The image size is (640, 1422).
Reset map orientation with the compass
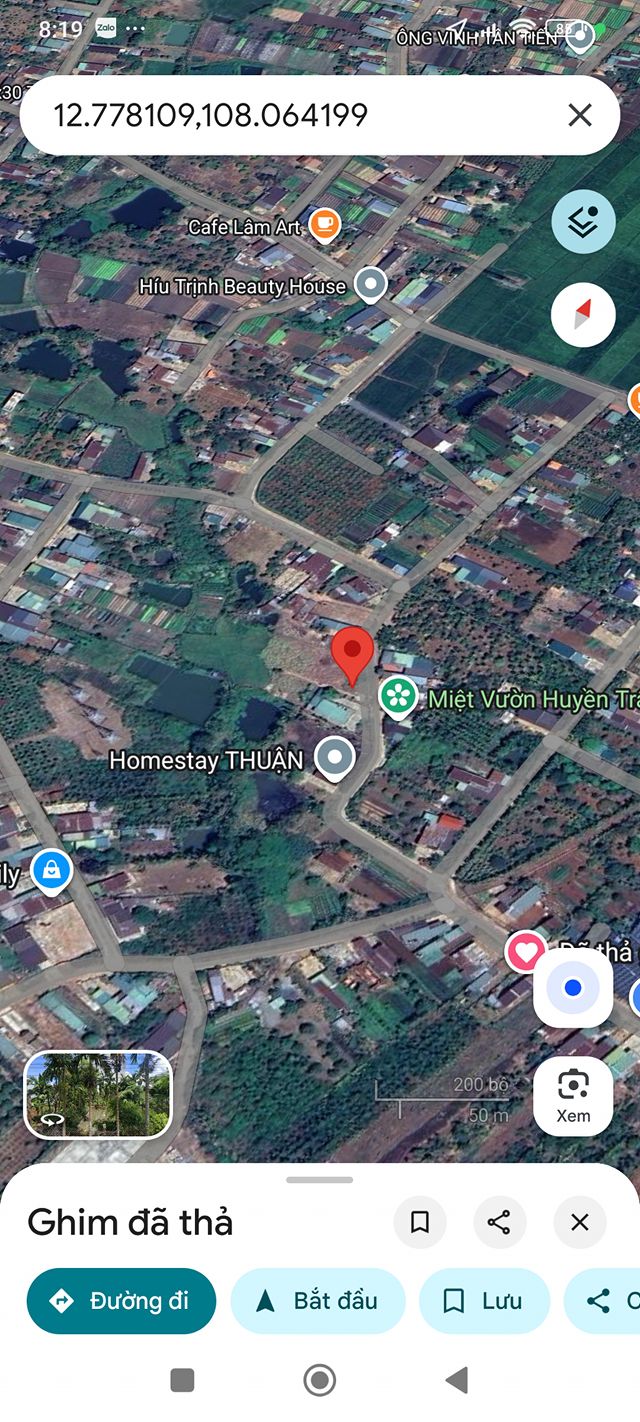pyautogui.click(x=583, y=315)
